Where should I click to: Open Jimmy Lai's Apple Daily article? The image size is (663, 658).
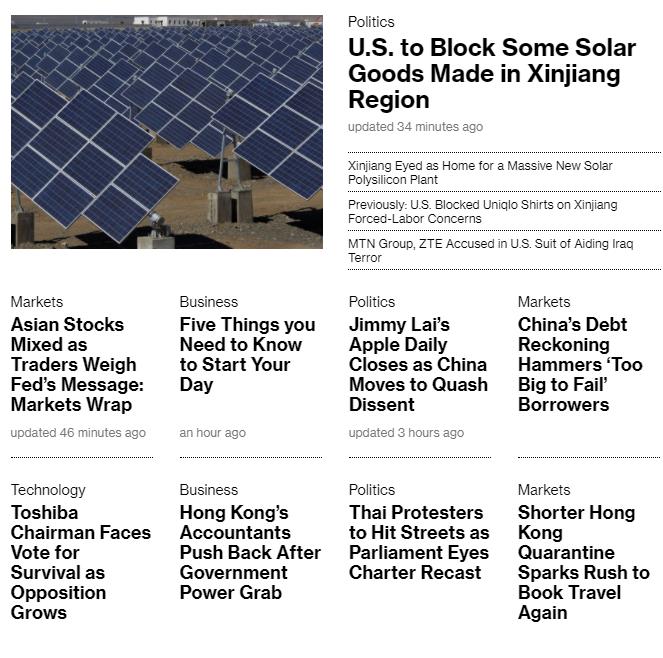(x=417, y=364)
